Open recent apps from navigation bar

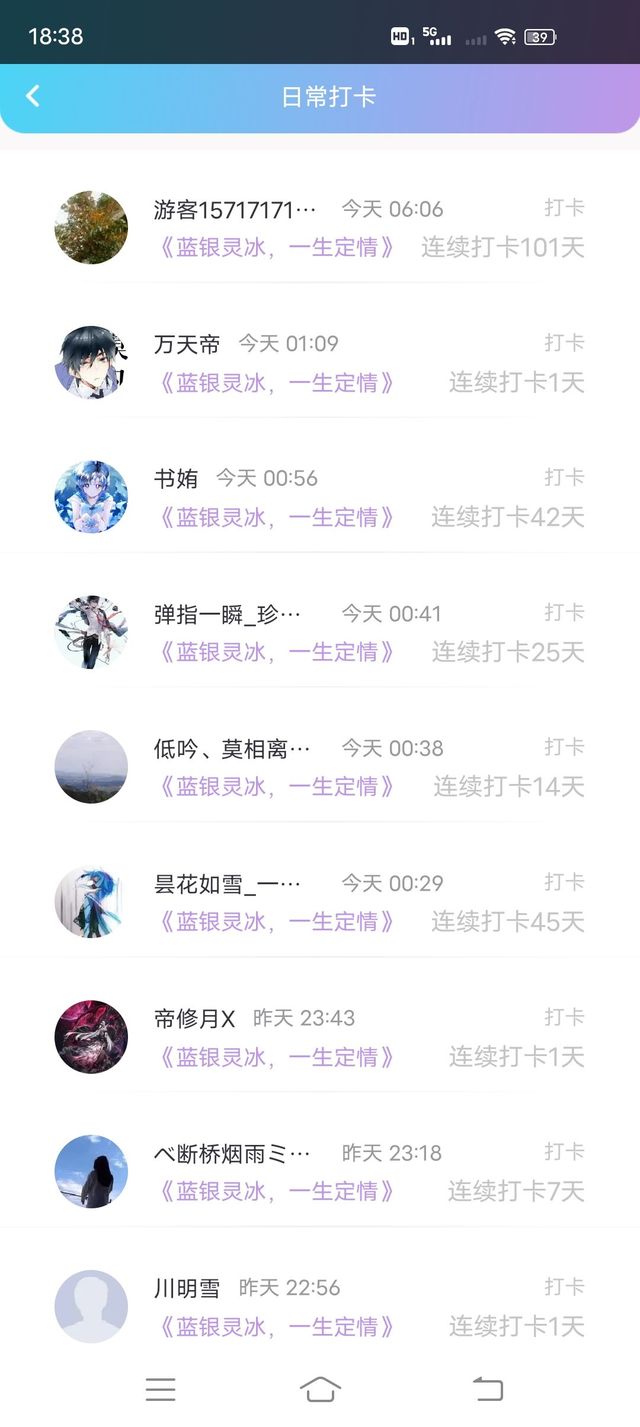(160, 1389)
